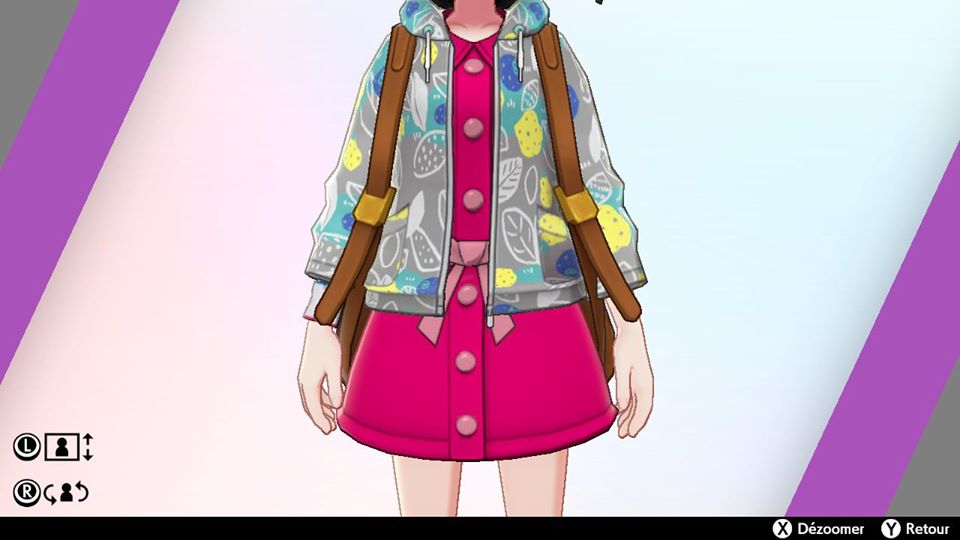Go back with the Y Retour button
Screen dimensions: 960x540
(x=914, y=528)
